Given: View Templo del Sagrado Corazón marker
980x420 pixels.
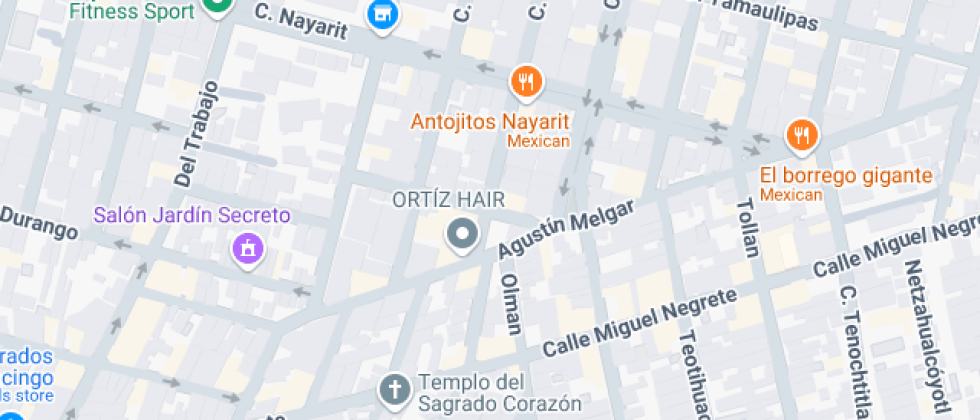Looking at the screenshot, I should 395,388.
